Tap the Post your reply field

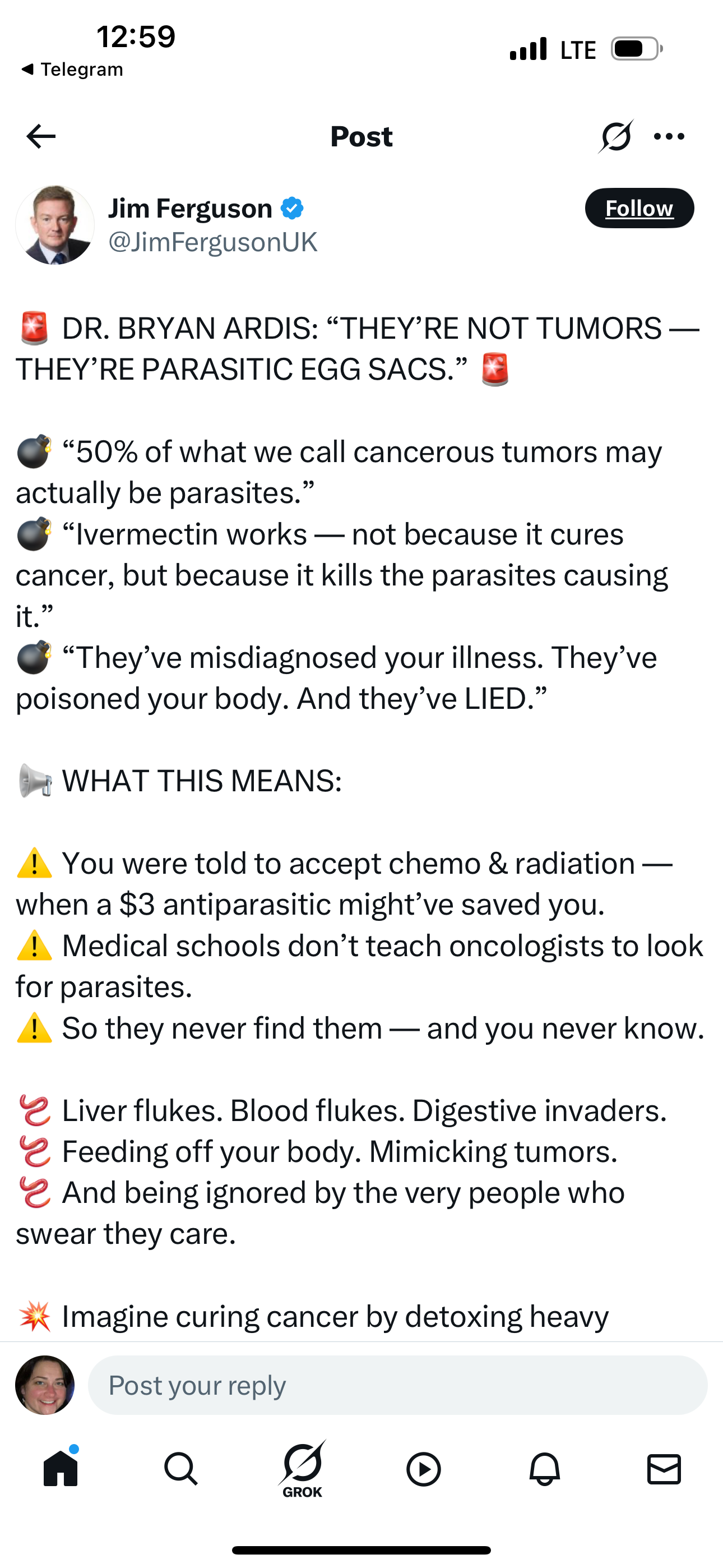click(397, 1385)
